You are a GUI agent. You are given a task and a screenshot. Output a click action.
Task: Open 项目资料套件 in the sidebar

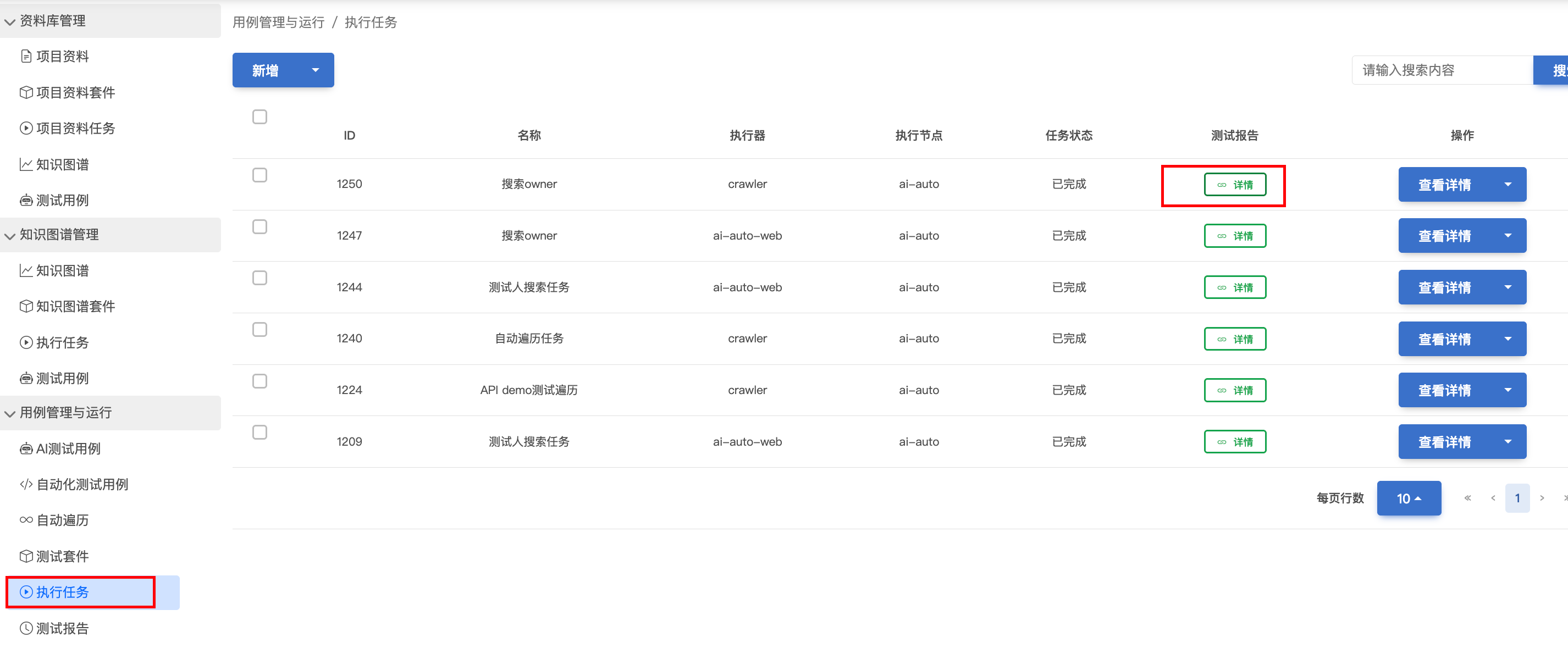coord(75,92)
